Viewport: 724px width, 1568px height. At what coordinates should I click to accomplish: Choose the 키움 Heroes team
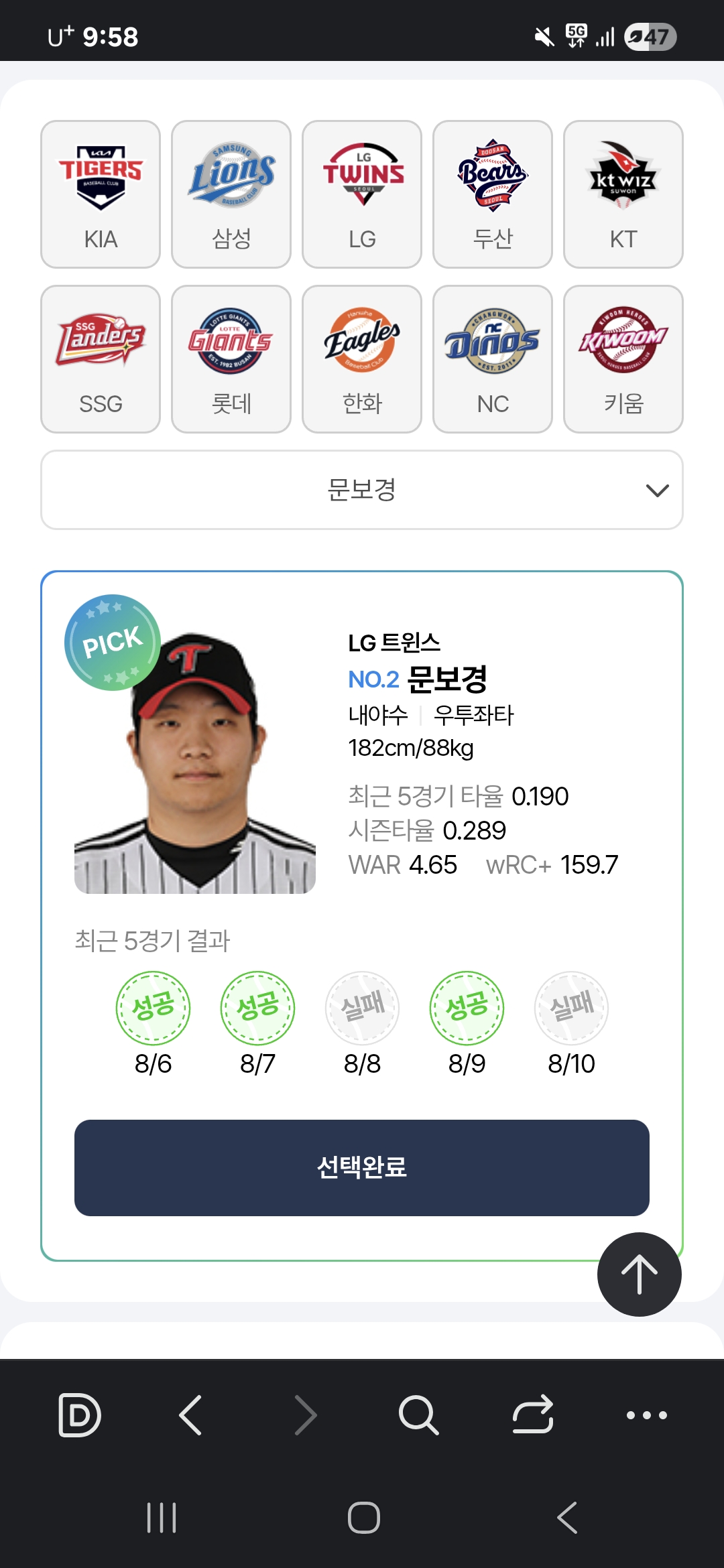point(623,359)
